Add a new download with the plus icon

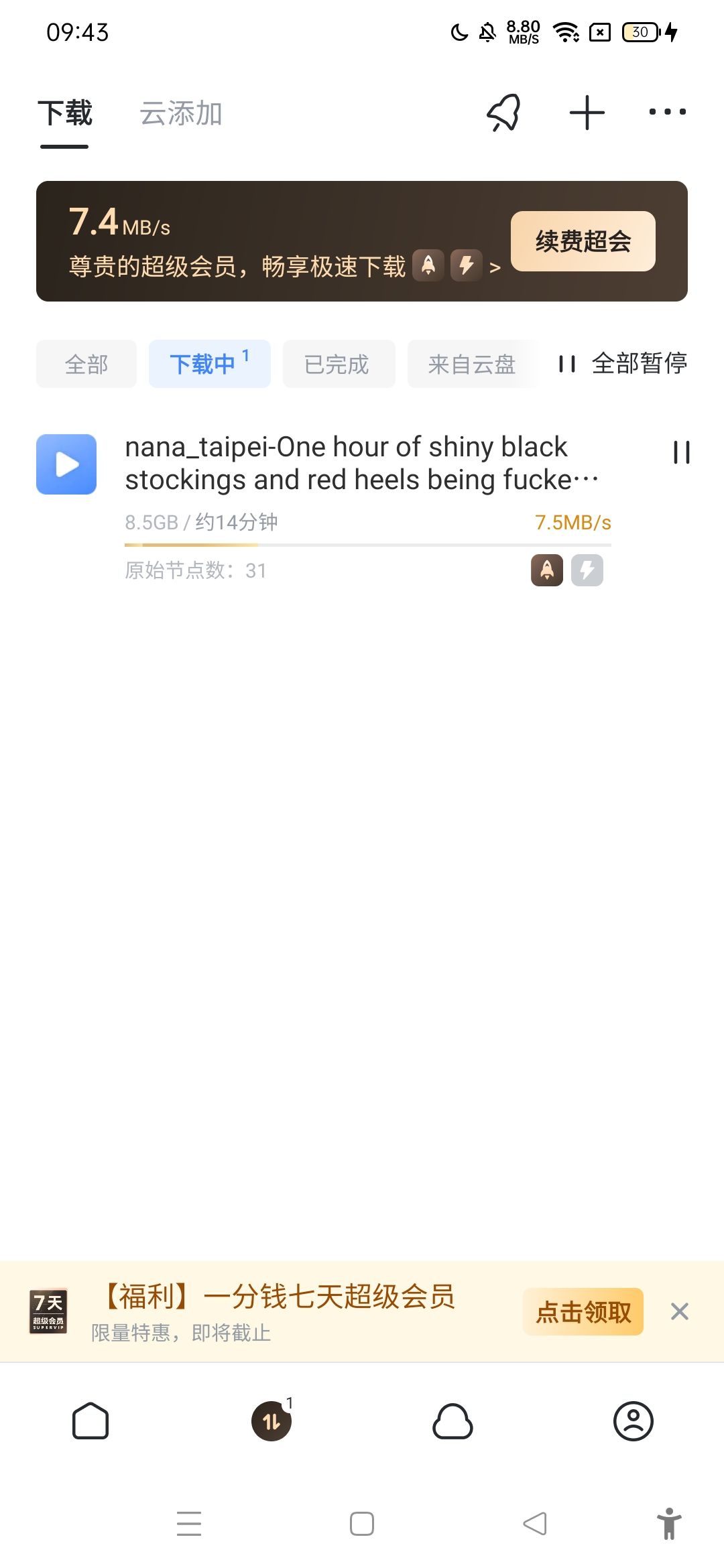pos(587,113)
